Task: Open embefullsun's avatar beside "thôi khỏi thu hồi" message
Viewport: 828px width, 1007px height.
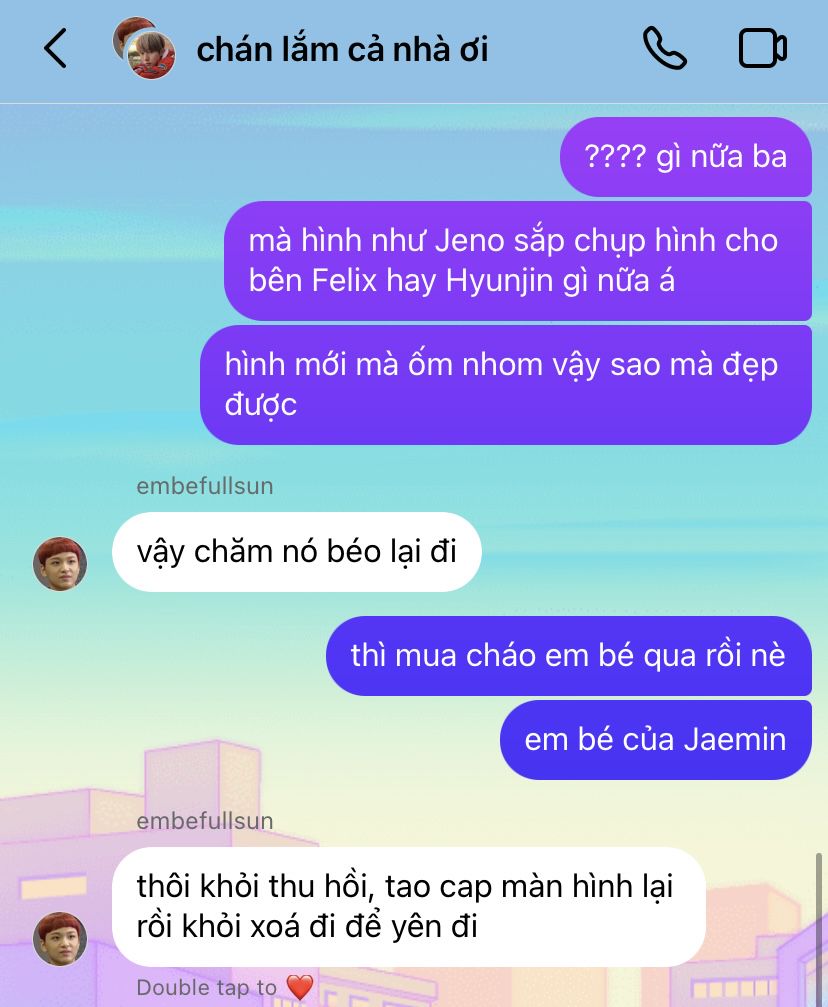Action: coord(60,938)
